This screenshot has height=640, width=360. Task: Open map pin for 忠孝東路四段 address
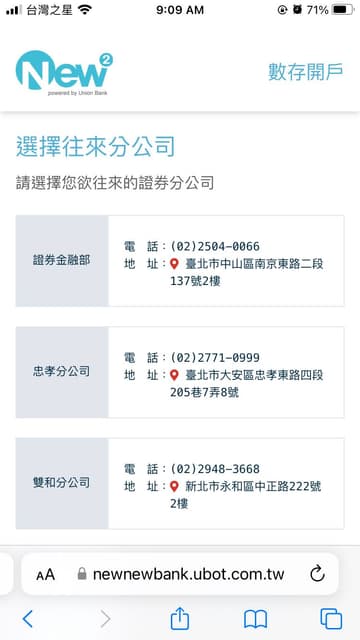174,375
